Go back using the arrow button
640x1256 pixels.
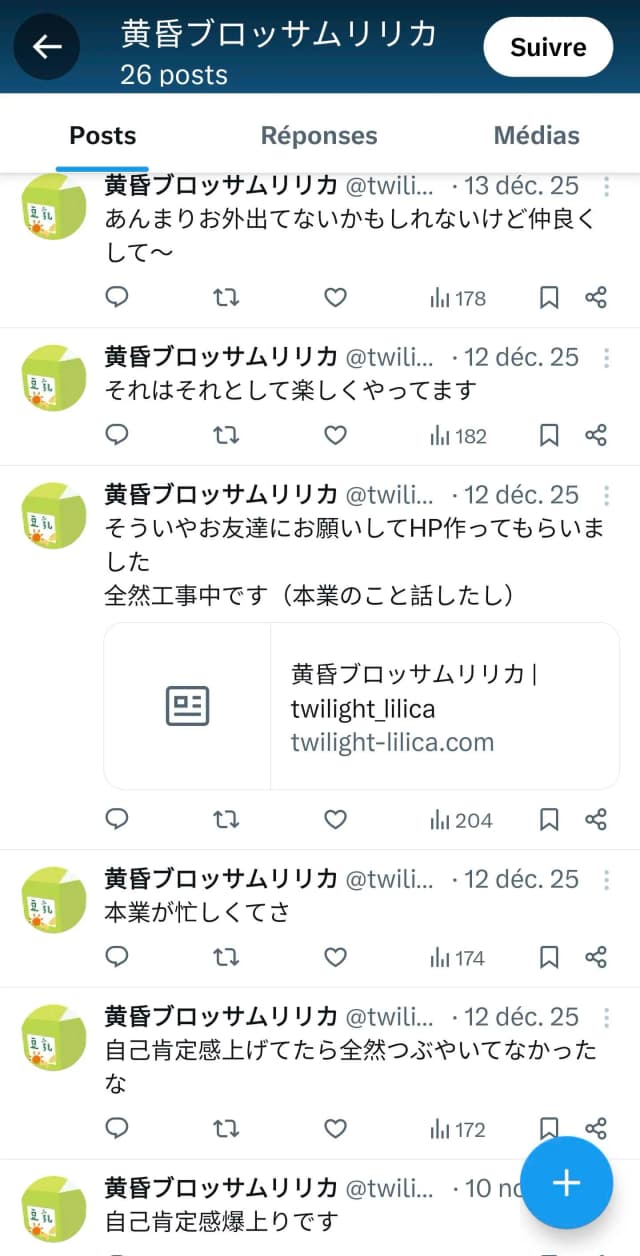click(x=47, y=47)
